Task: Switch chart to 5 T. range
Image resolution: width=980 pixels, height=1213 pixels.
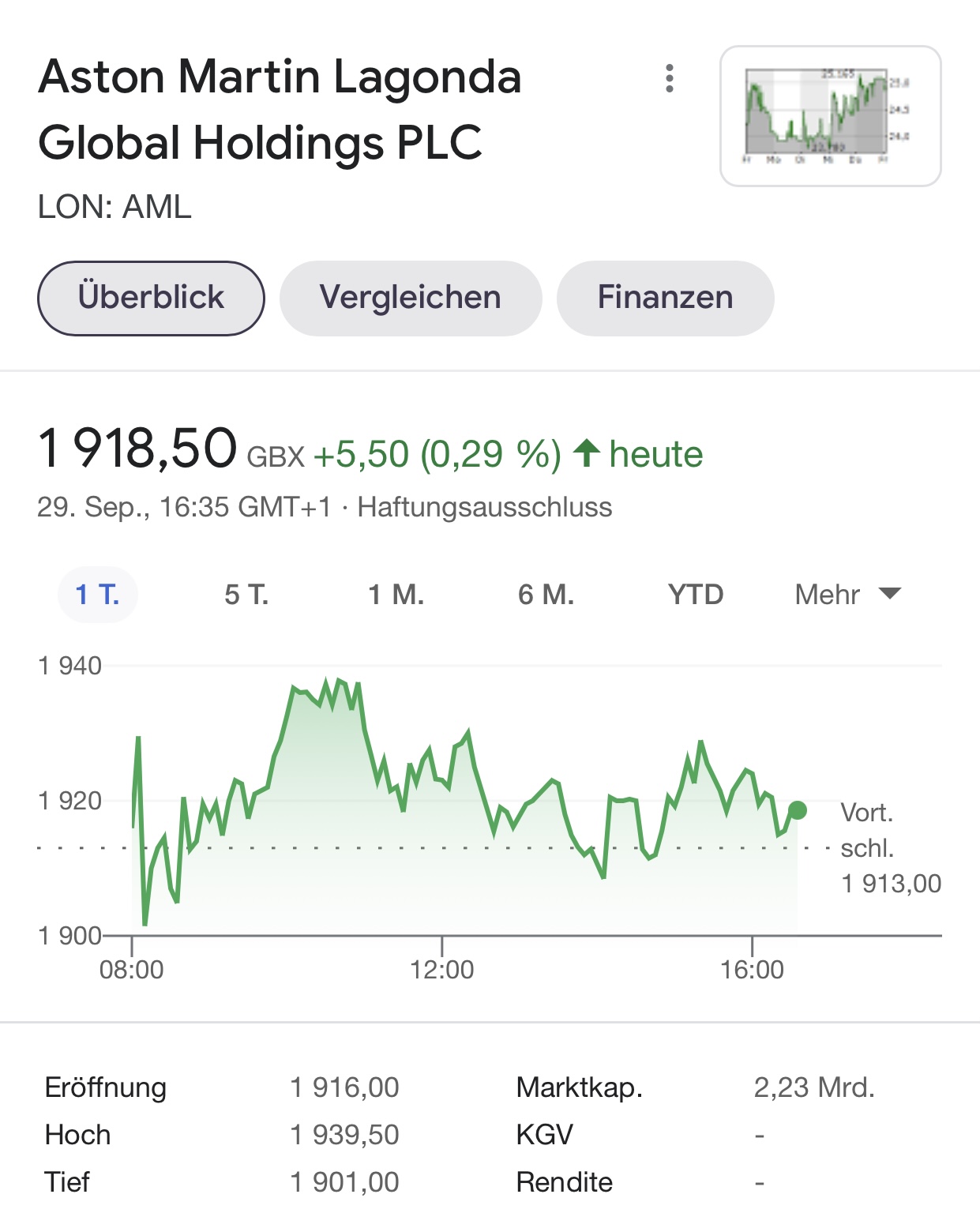Action: click(x=246, y=594)
